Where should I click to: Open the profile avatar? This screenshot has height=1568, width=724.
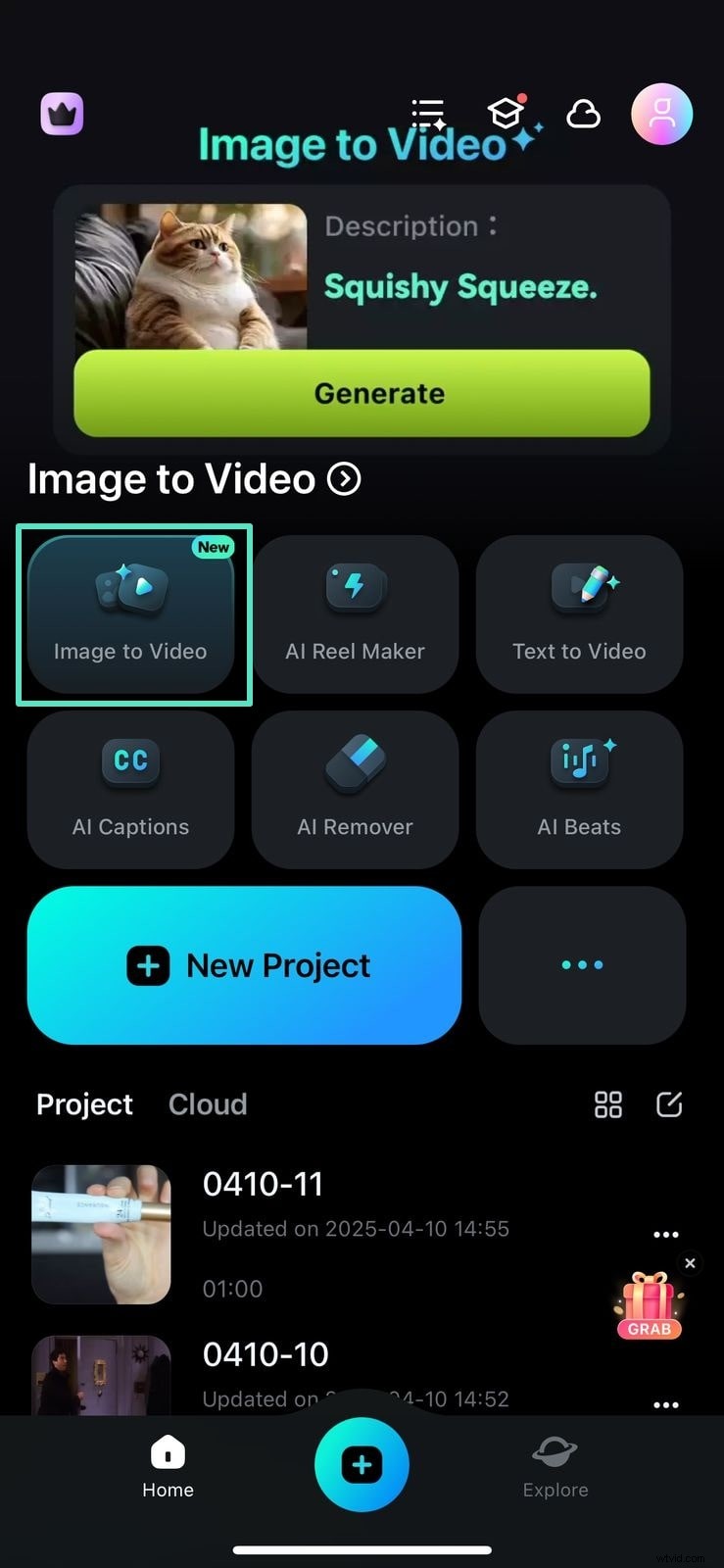[x=662, y=114]
